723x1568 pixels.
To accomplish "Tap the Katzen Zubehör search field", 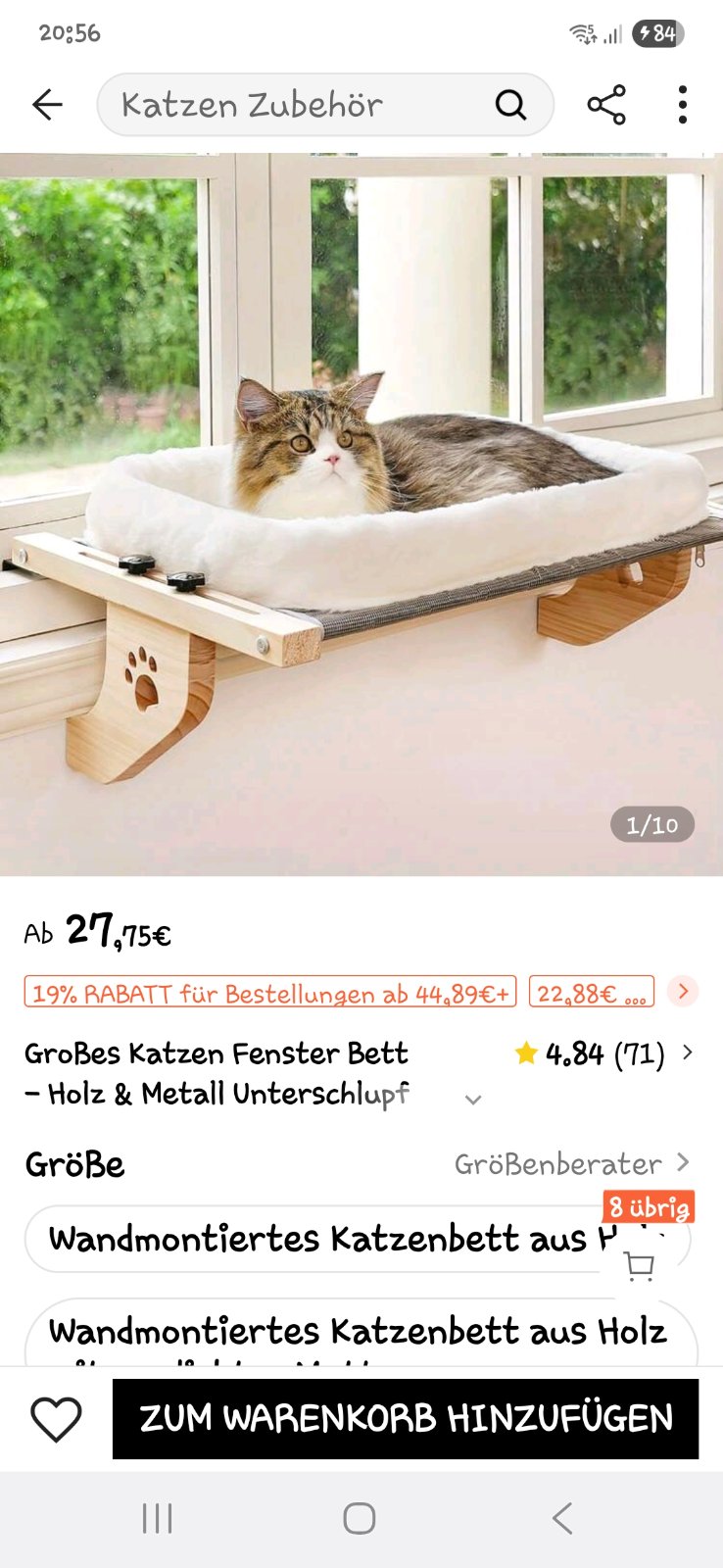I will [294, 105].
